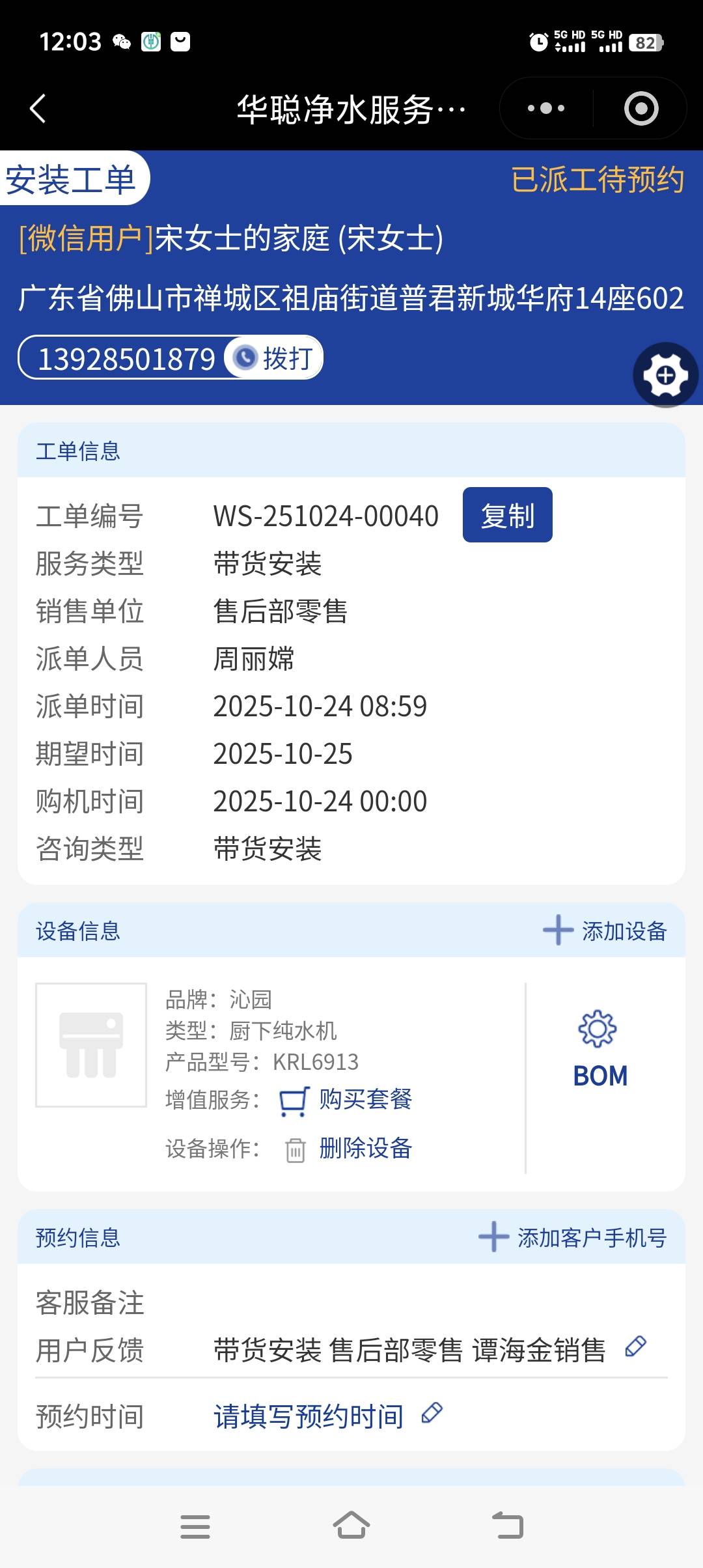Add a customer phone number via 添加客户手机号
703x1568 pixels.
pos(573,1237)
